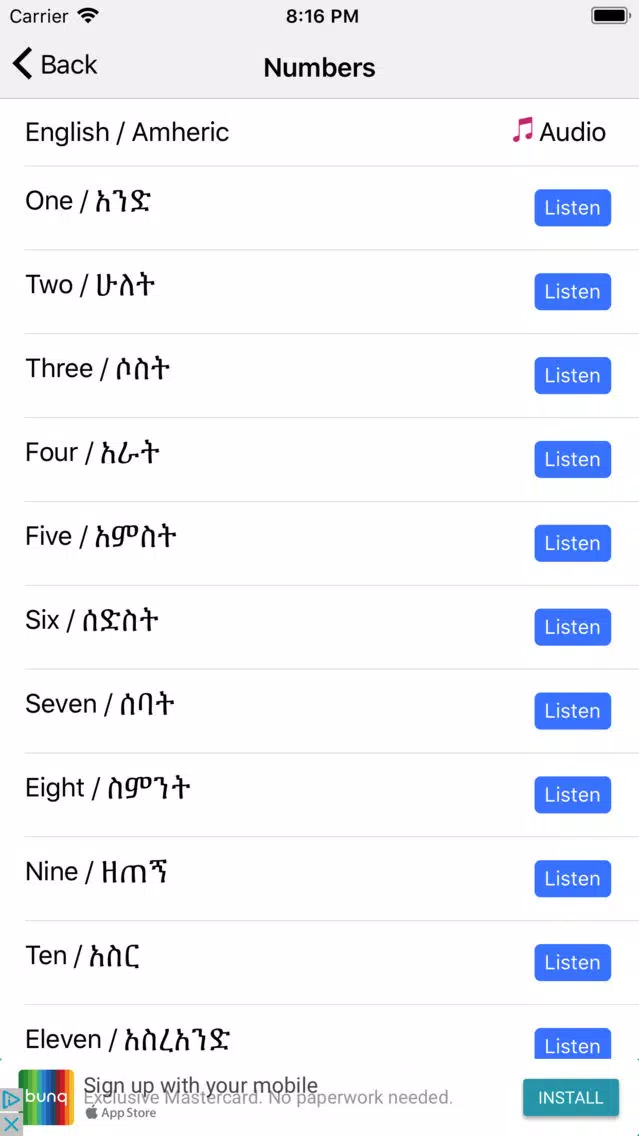Hear the pronunciation of Four

point(572,459)
